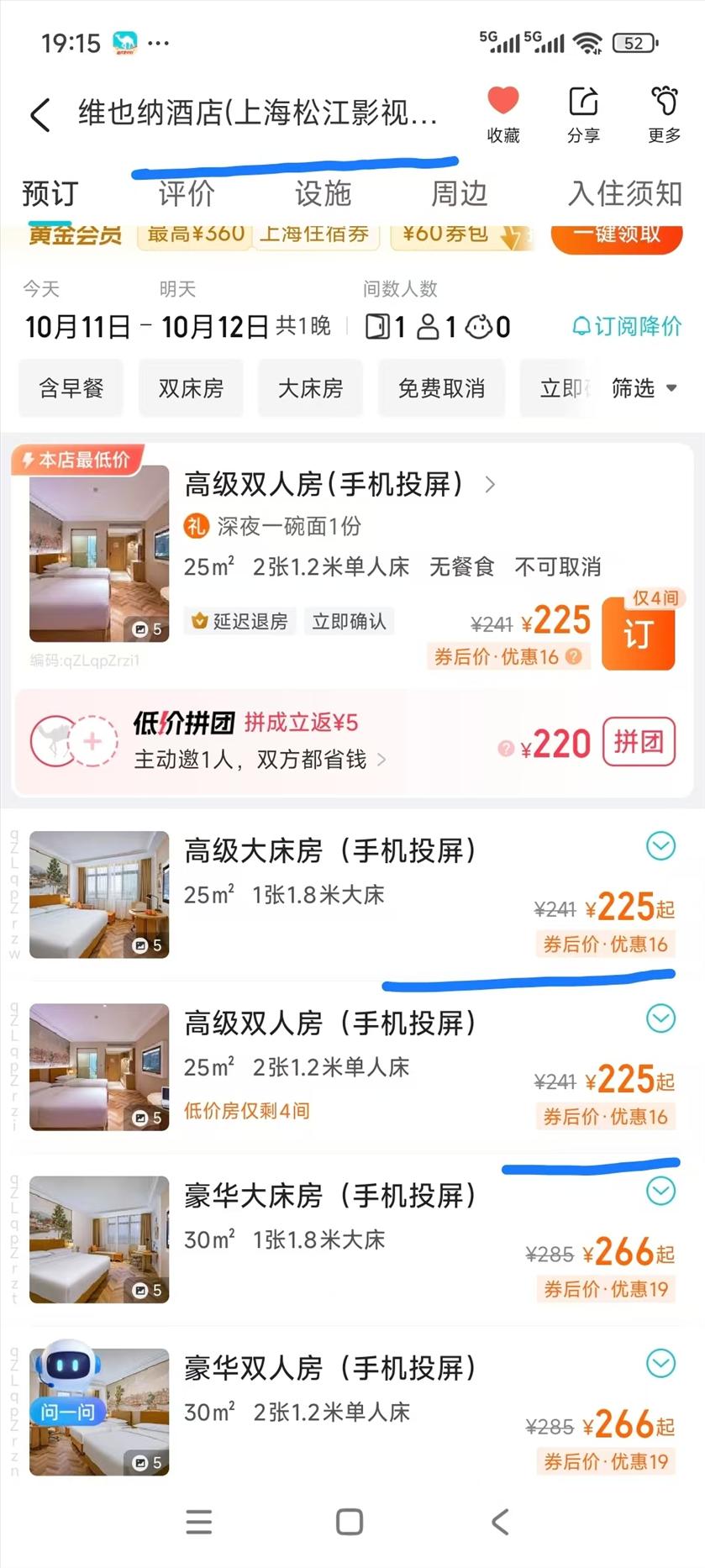Expand the 豪华大床房 room options
Viewport: 705px width, 1568px height.
click(661, 1191)
